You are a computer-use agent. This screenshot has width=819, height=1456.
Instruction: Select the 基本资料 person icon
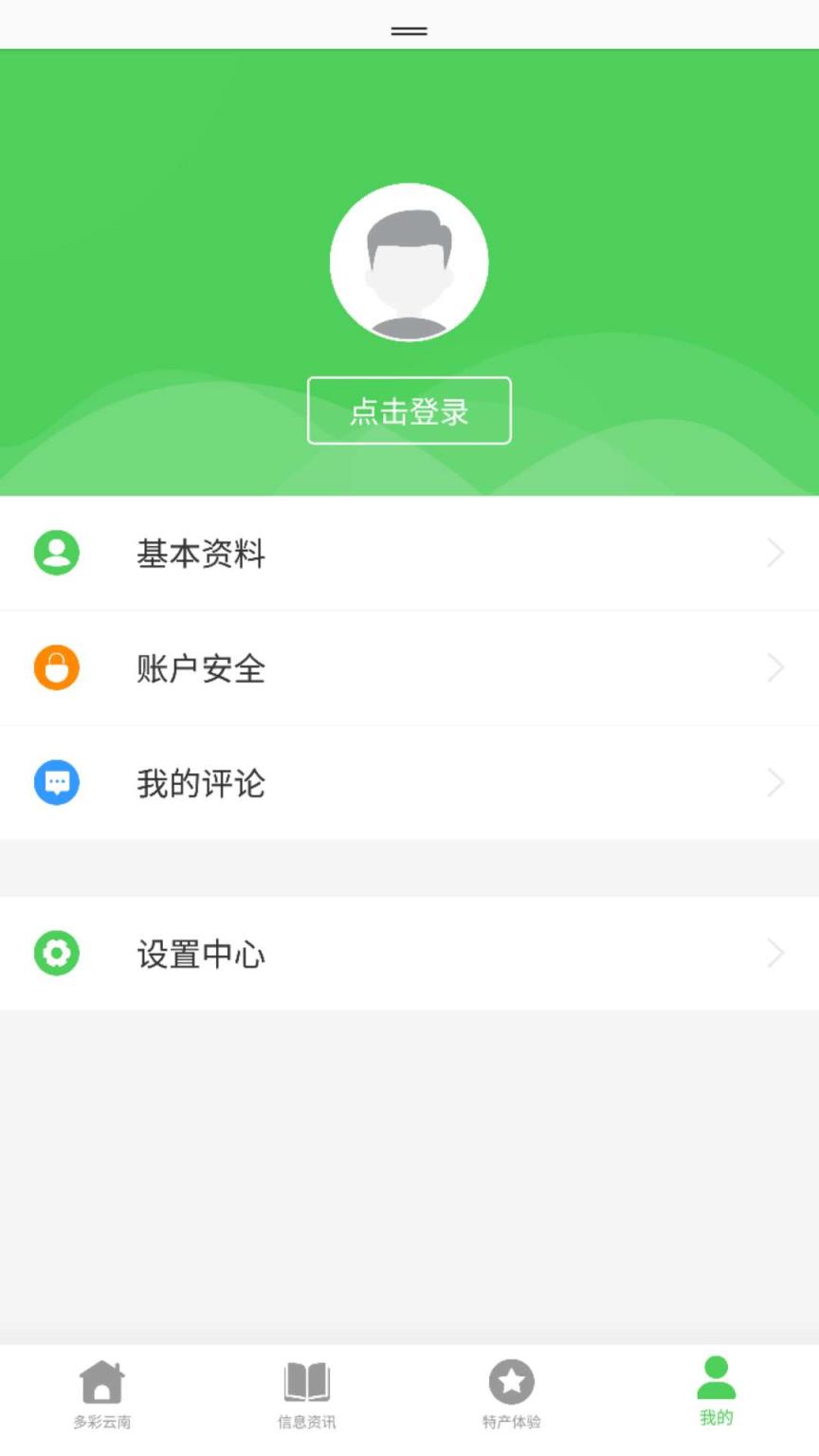(x=57, y=553)
